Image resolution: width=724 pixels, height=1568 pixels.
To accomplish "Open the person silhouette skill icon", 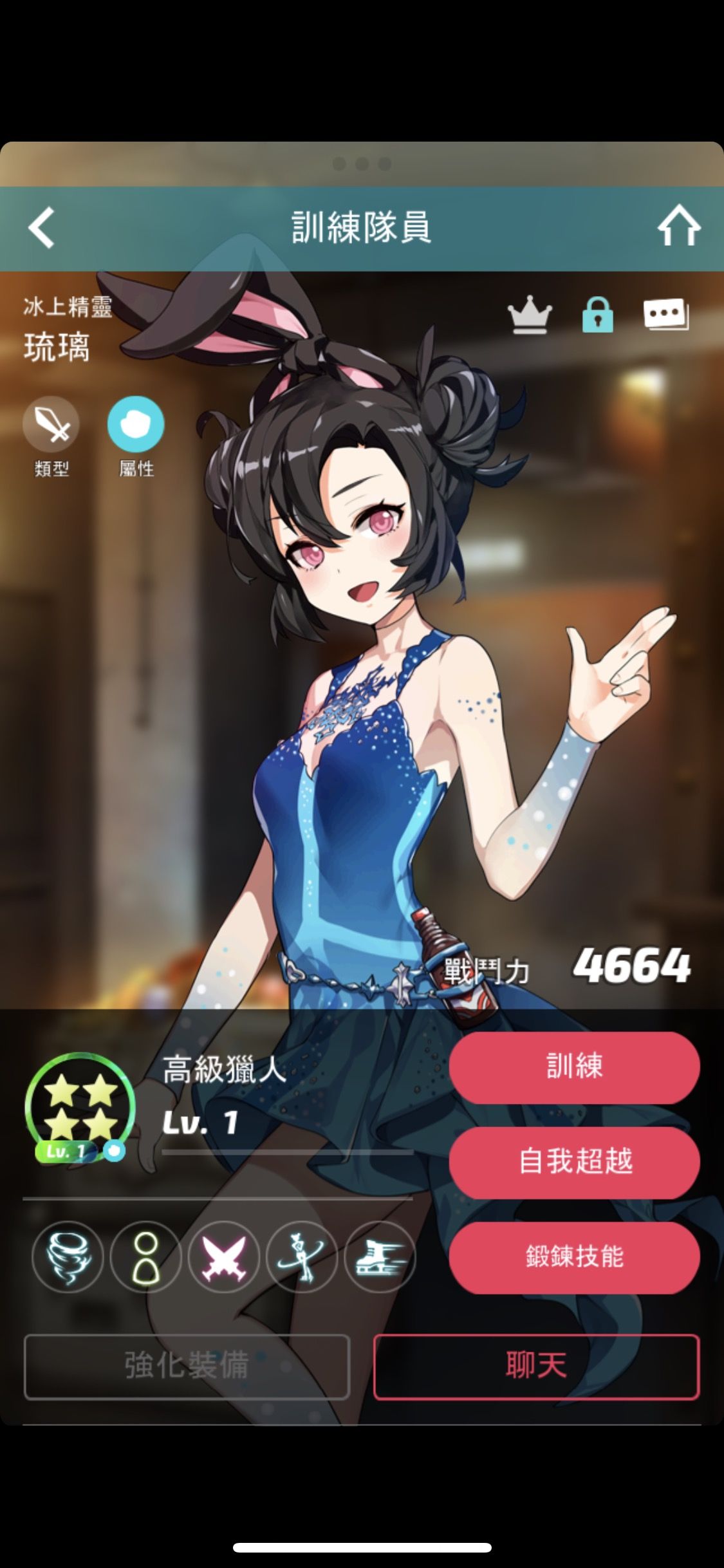I will 145,1257.
